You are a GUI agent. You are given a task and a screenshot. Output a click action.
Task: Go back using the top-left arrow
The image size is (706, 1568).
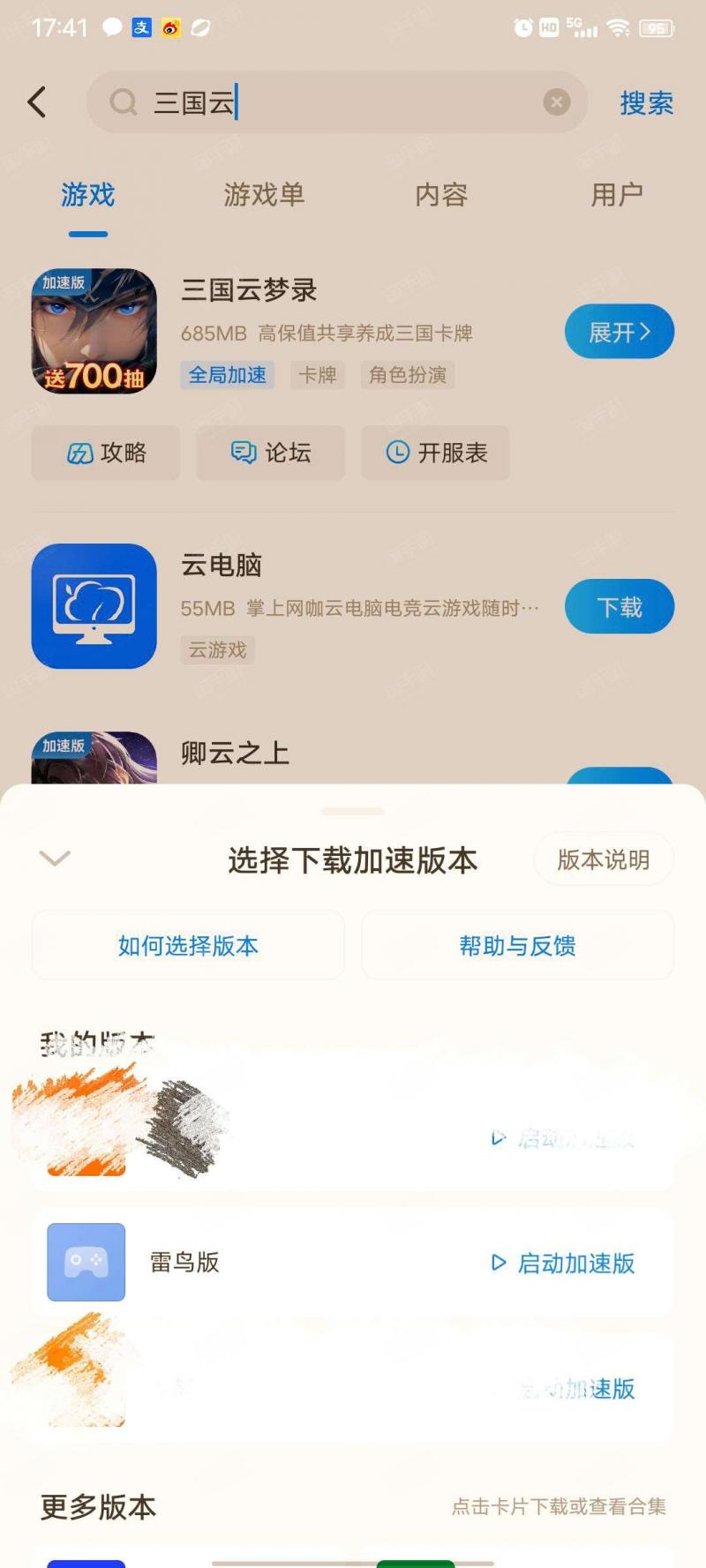click(37, 102)
